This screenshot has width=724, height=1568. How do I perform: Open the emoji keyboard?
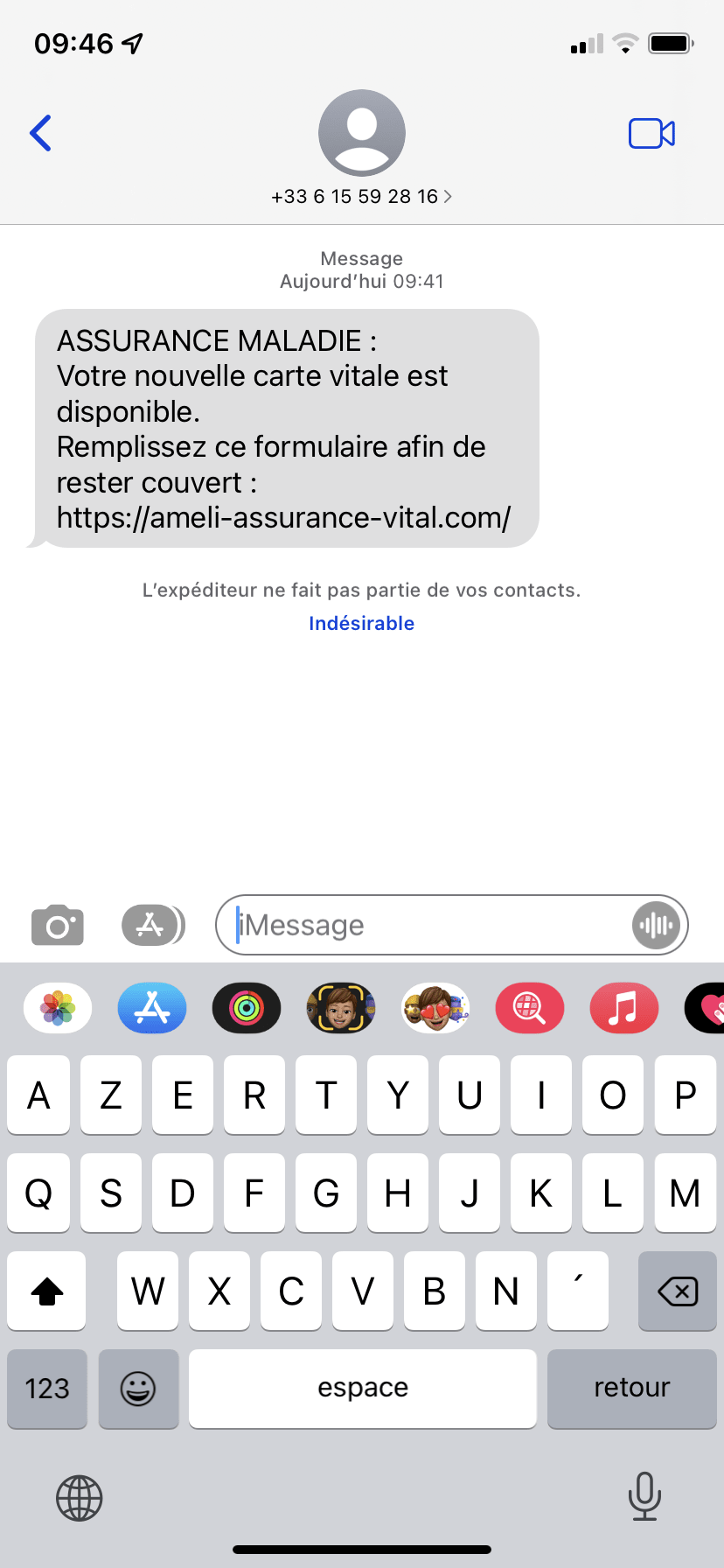point(138,1389)
